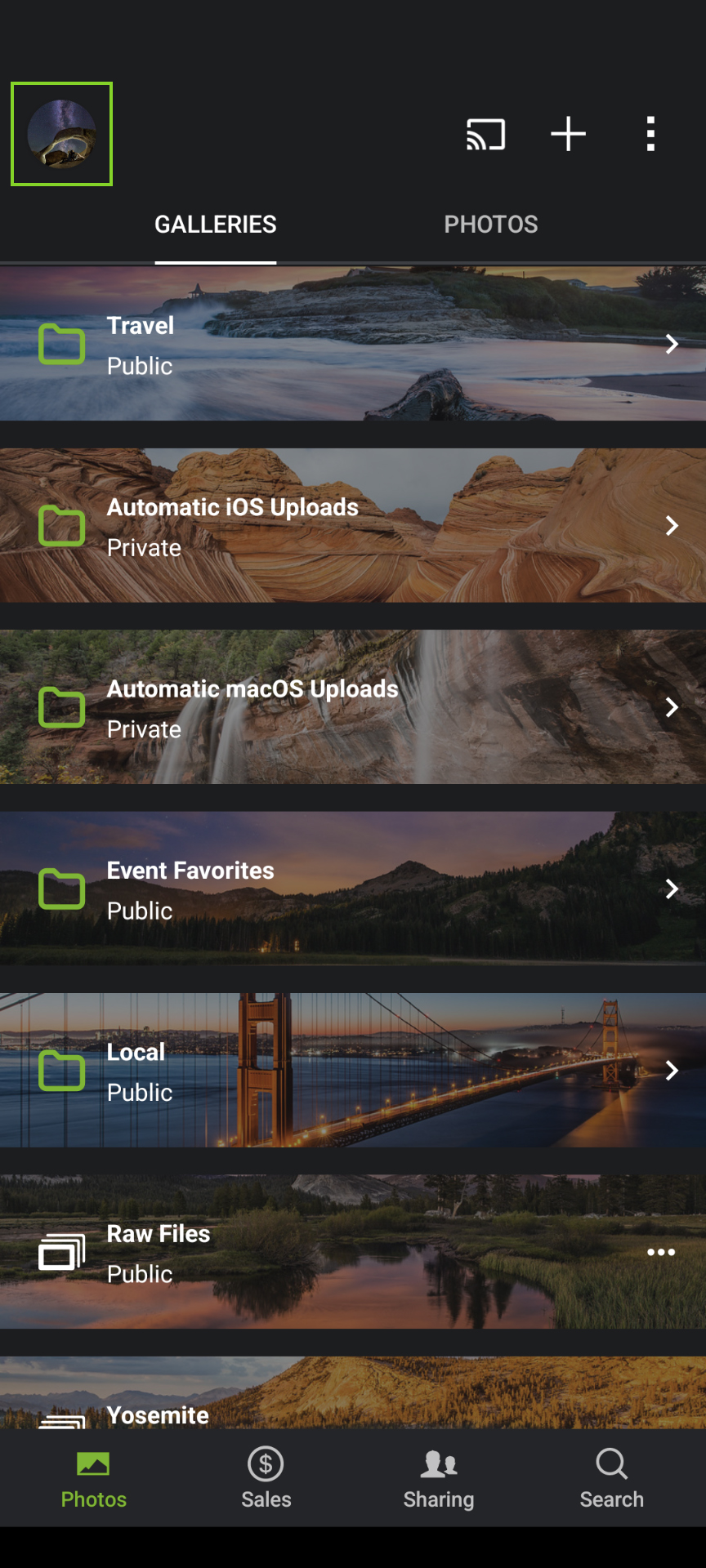Tap the Raw Files more options dots
The width and height of the screenshot is (706, 1568).
660,1252
